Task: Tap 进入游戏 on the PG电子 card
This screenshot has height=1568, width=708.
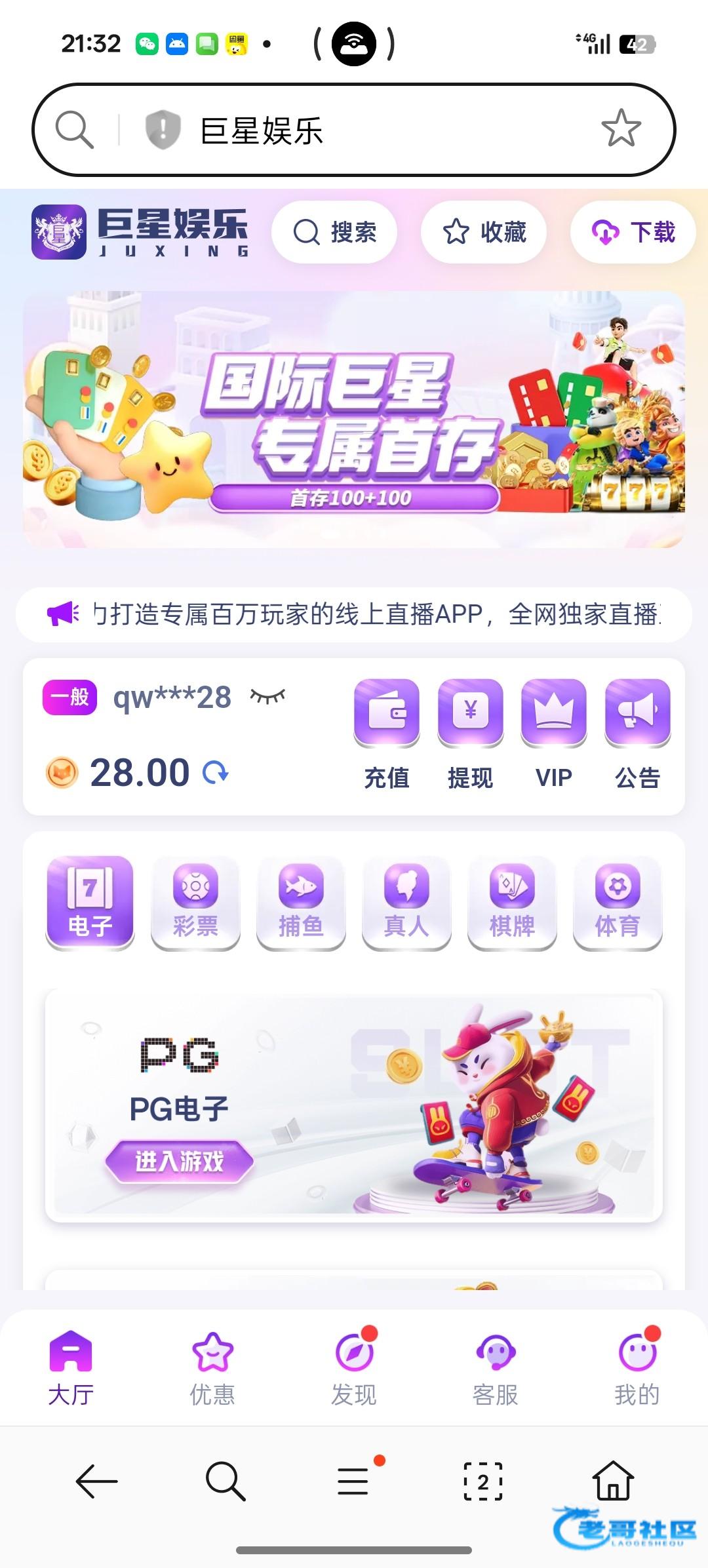Action: [x=179, y=1162]
